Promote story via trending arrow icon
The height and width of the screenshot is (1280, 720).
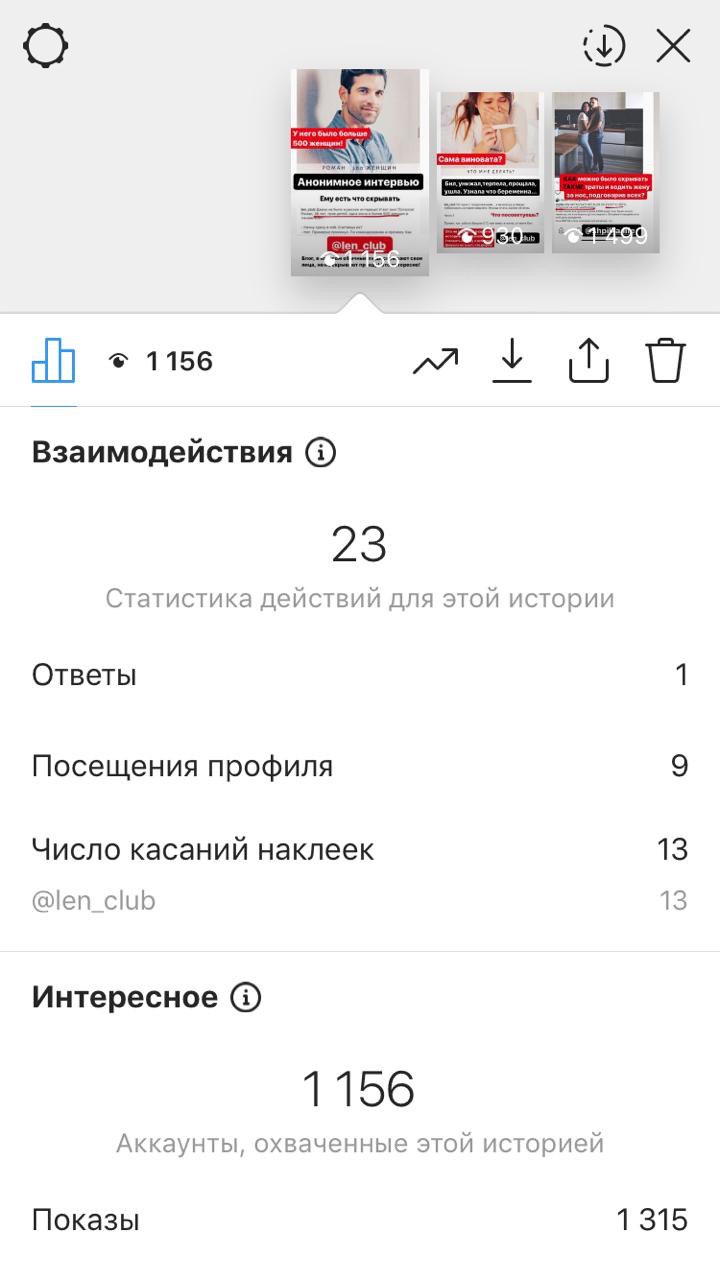(x=436, y=361)
